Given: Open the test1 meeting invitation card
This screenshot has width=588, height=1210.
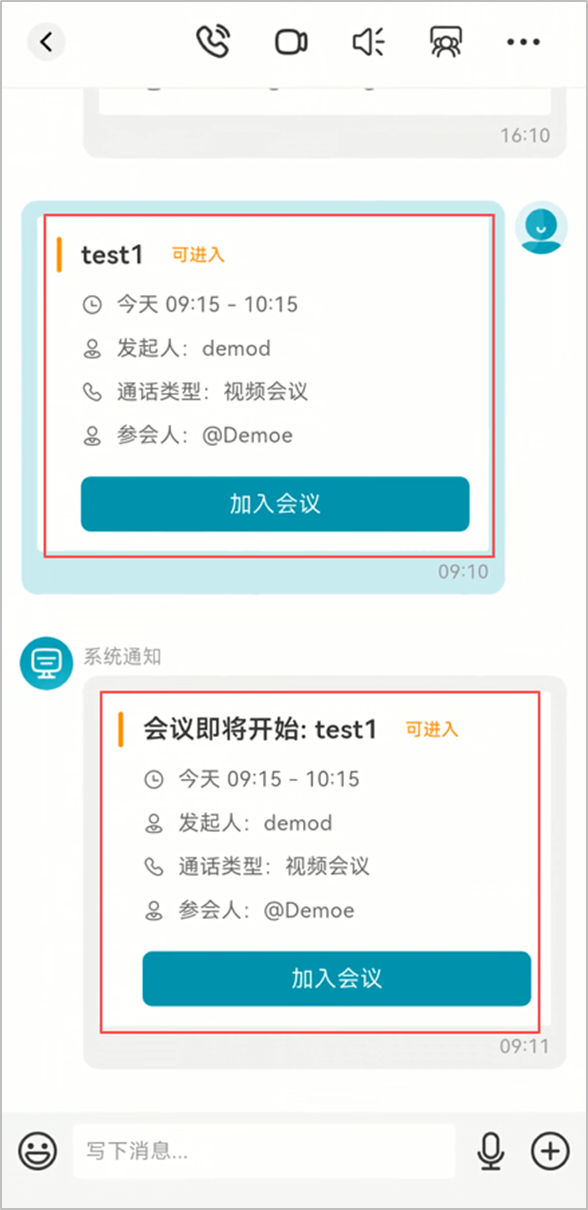Looking at the screenshot, I should click(269, 385).
